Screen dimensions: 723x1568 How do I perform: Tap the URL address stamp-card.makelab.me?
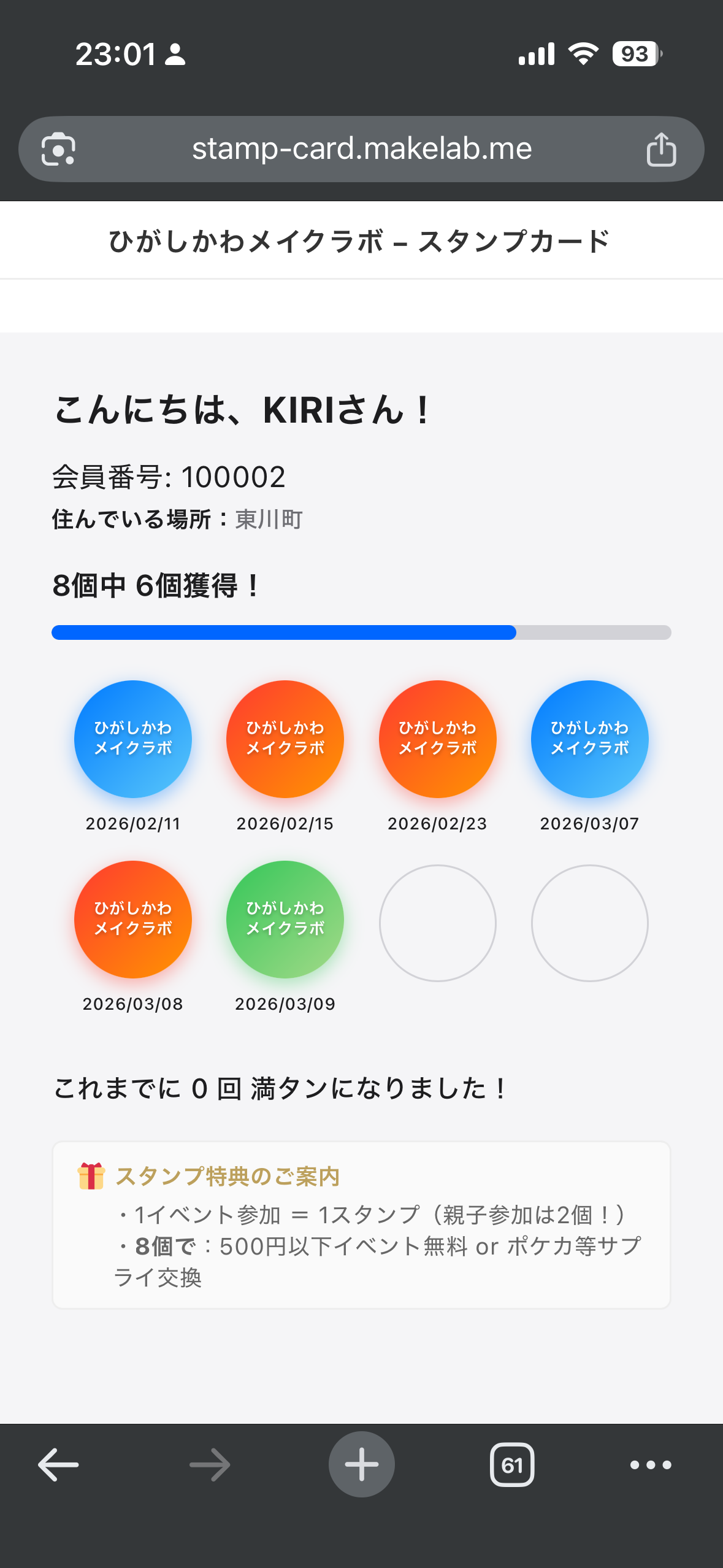tap(361, 149)
